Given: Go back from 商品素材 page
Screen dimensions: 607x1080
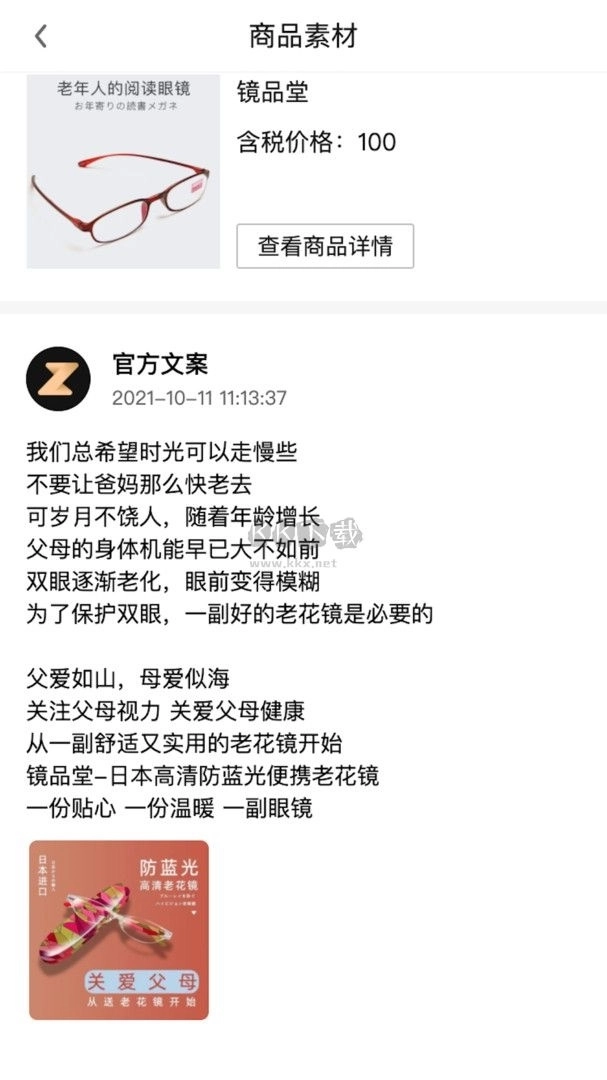Looking at the screenshot, I should 40,37.
